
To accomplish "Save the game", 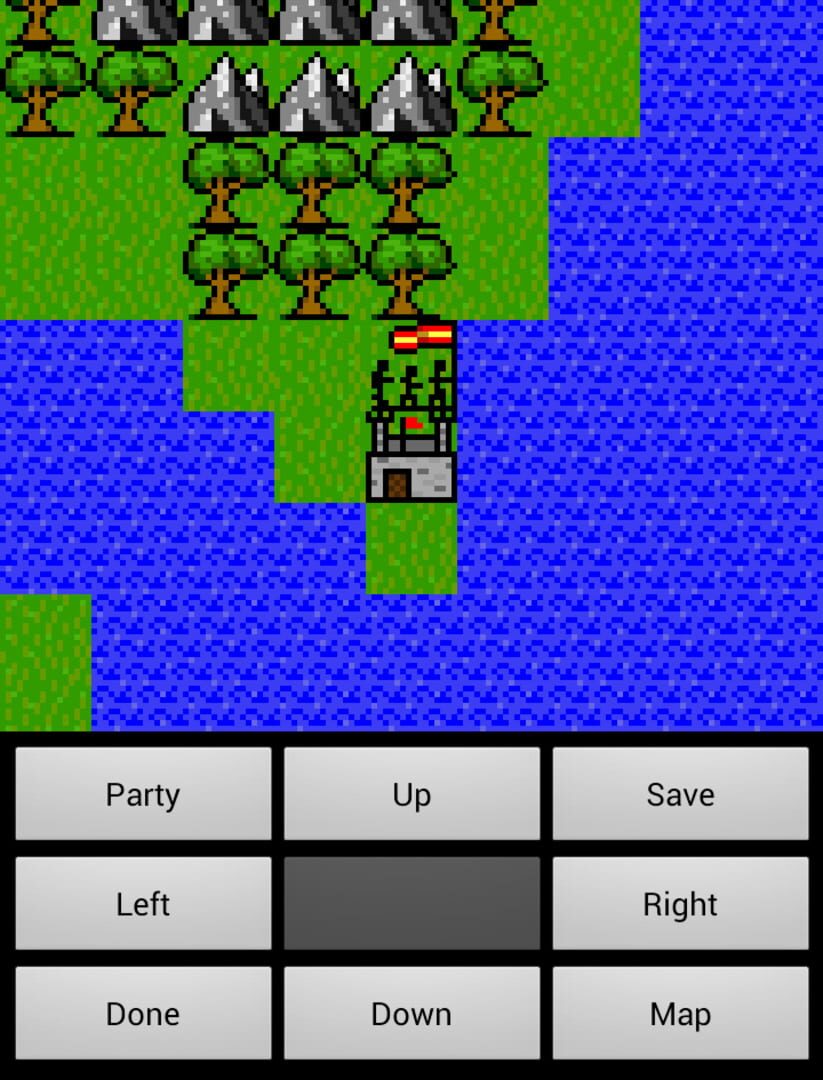I will [x=680, y=794].
